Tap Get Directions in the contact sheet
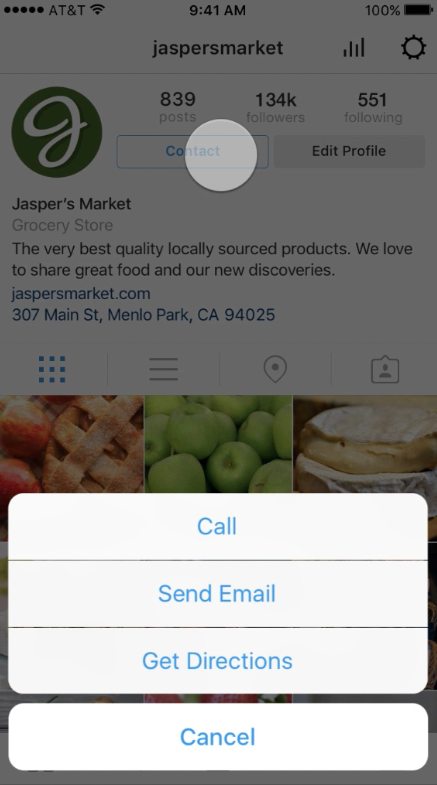 click(218, 661)
